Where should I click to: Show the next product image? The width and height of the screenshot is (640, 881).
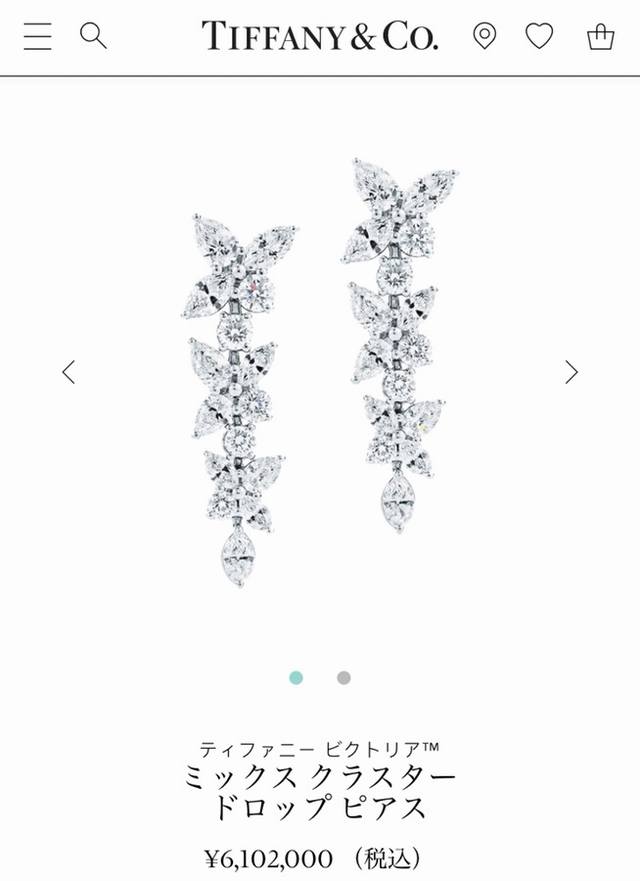[571, 372]
